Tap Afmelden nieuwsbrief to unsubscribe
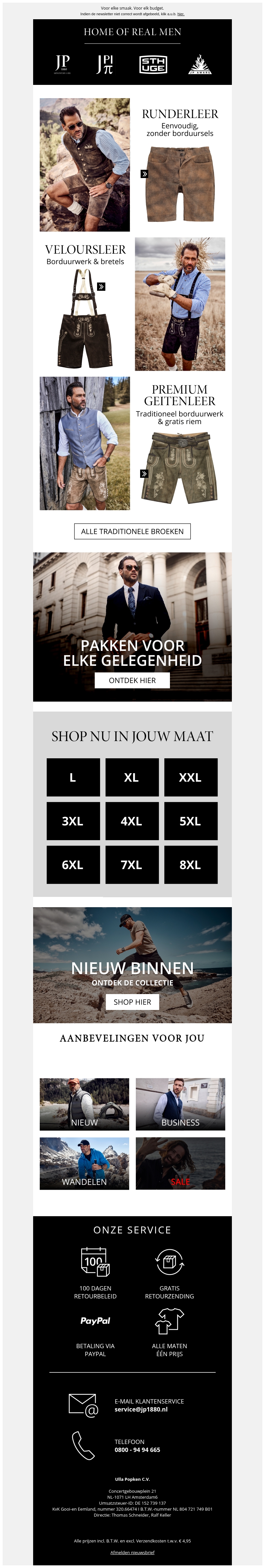The image size is (265, 1568). click(x=132, y=1552)
